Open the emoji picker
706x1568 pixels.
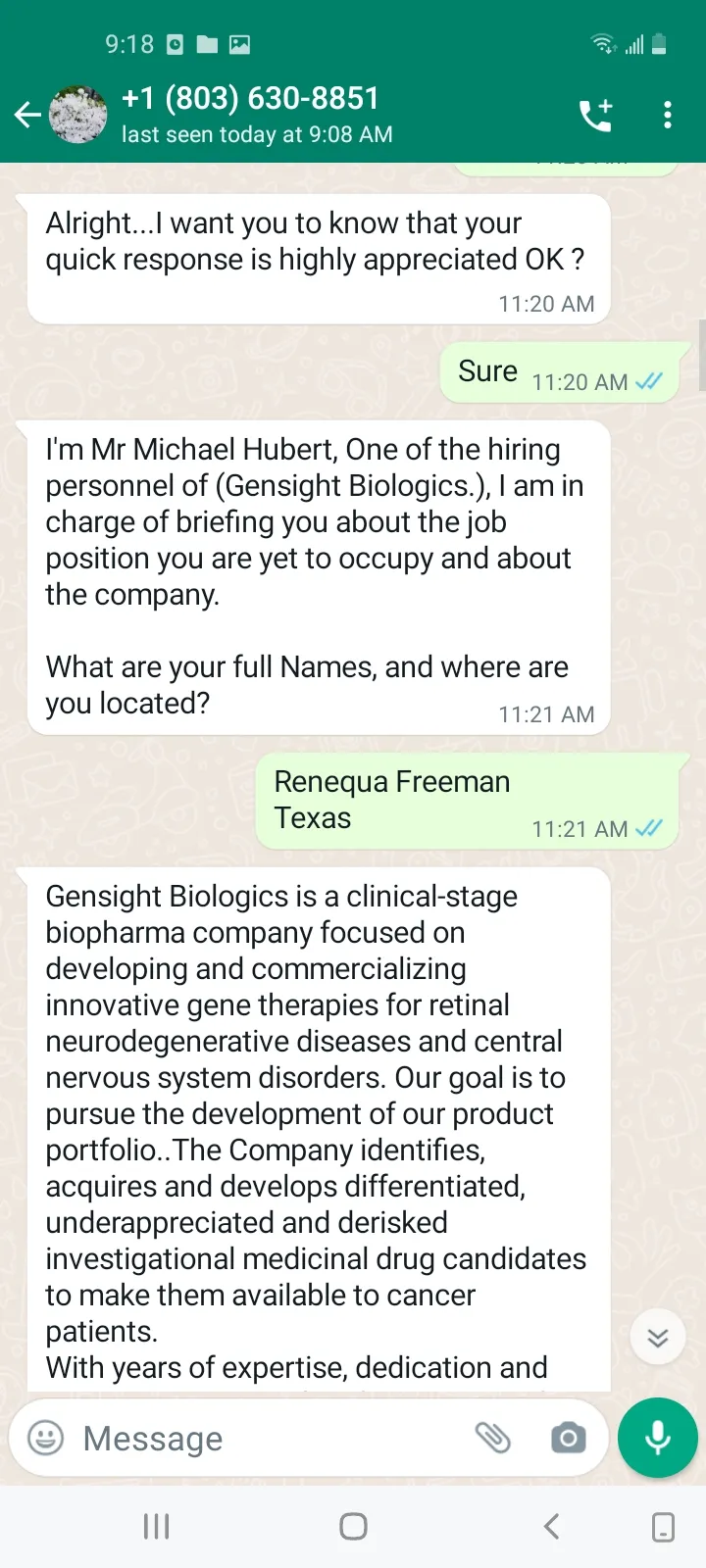point(45,1438)
